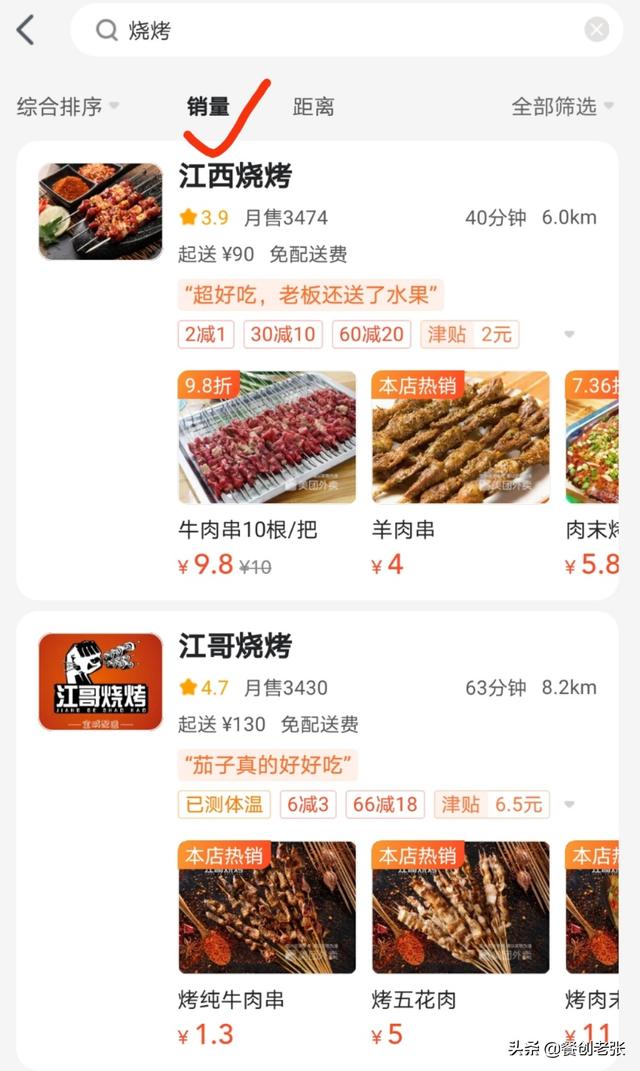Image resolution: width=640 pixels, height=1071 pixels.
Task: Tap the search box containing 烧烤
Action: [346, 30]
